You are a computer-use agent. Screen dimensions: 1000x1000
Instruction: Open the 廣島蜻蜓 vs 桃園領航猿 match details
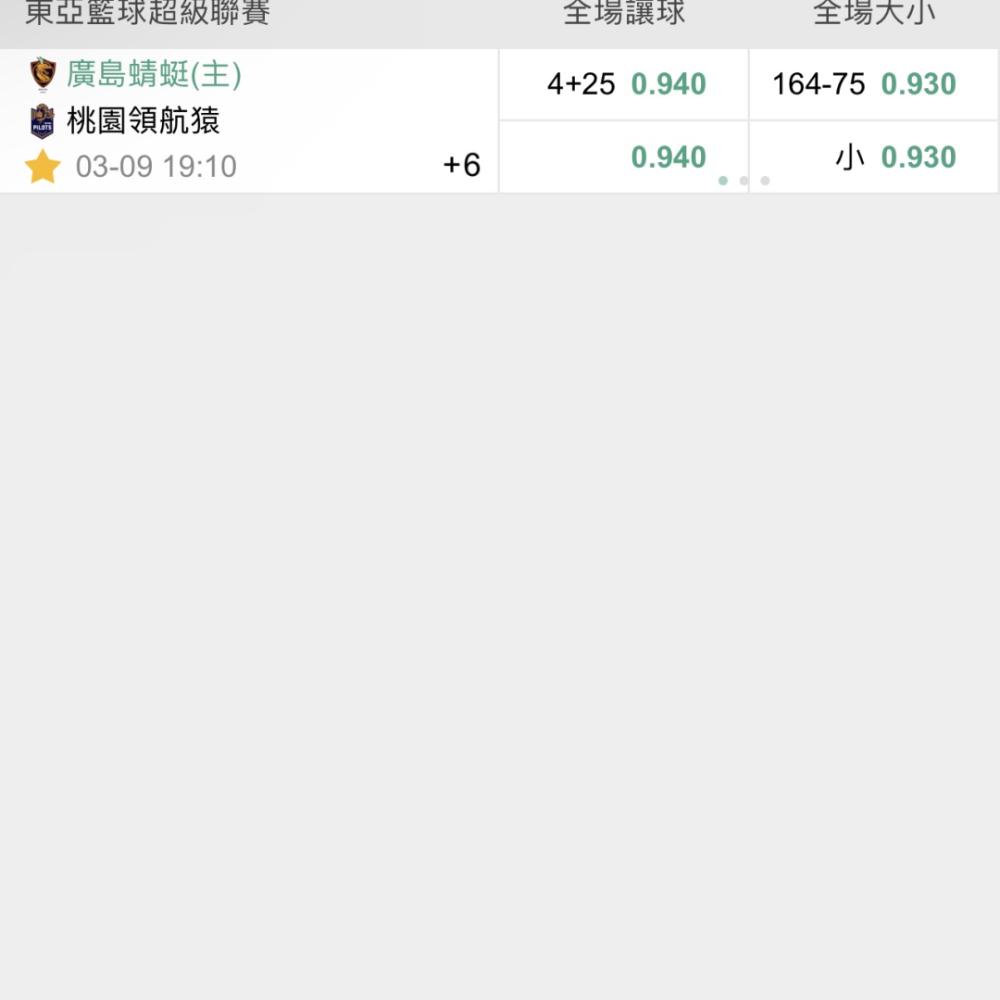(x=200, y=98)
